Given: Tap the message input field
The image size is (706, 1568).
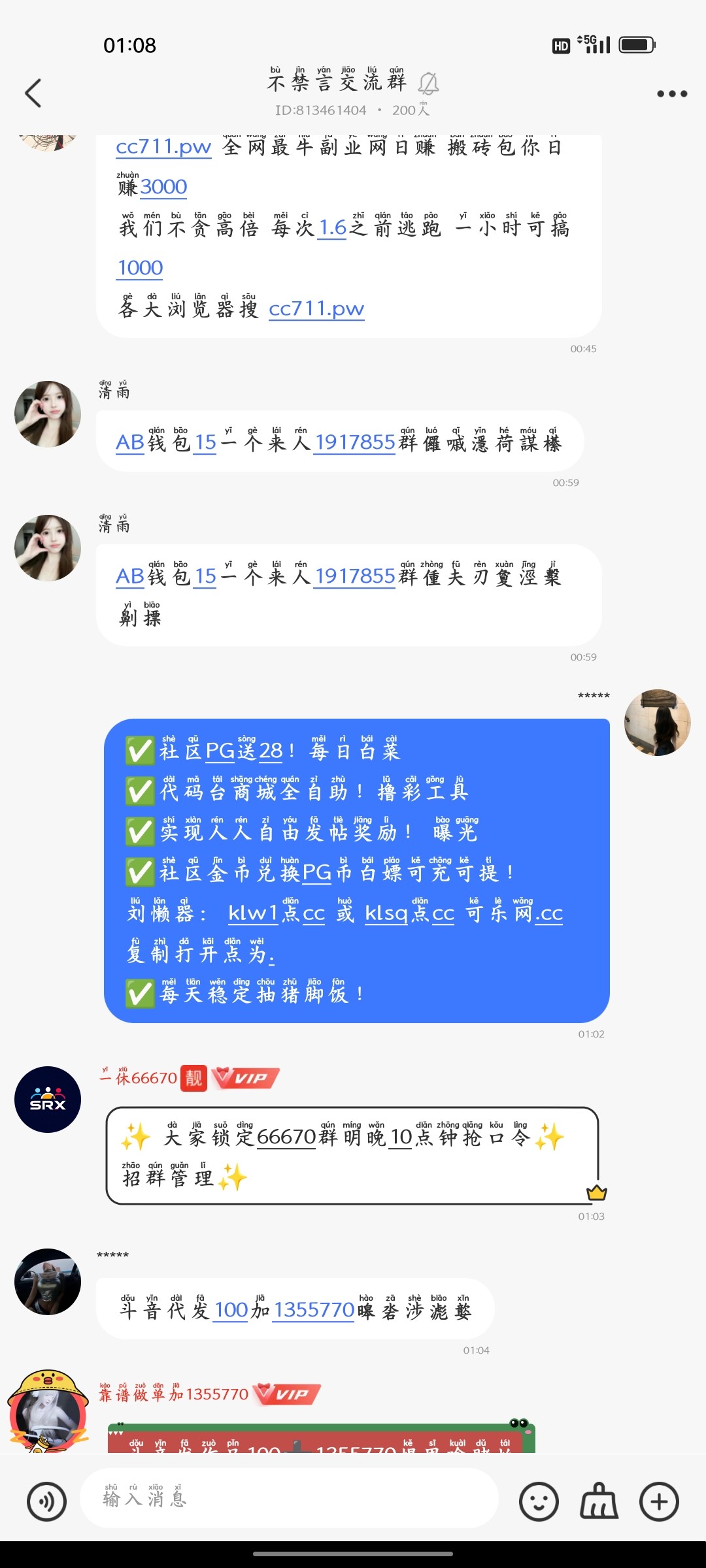Looking at the screenshot, I should [288, 1498].
